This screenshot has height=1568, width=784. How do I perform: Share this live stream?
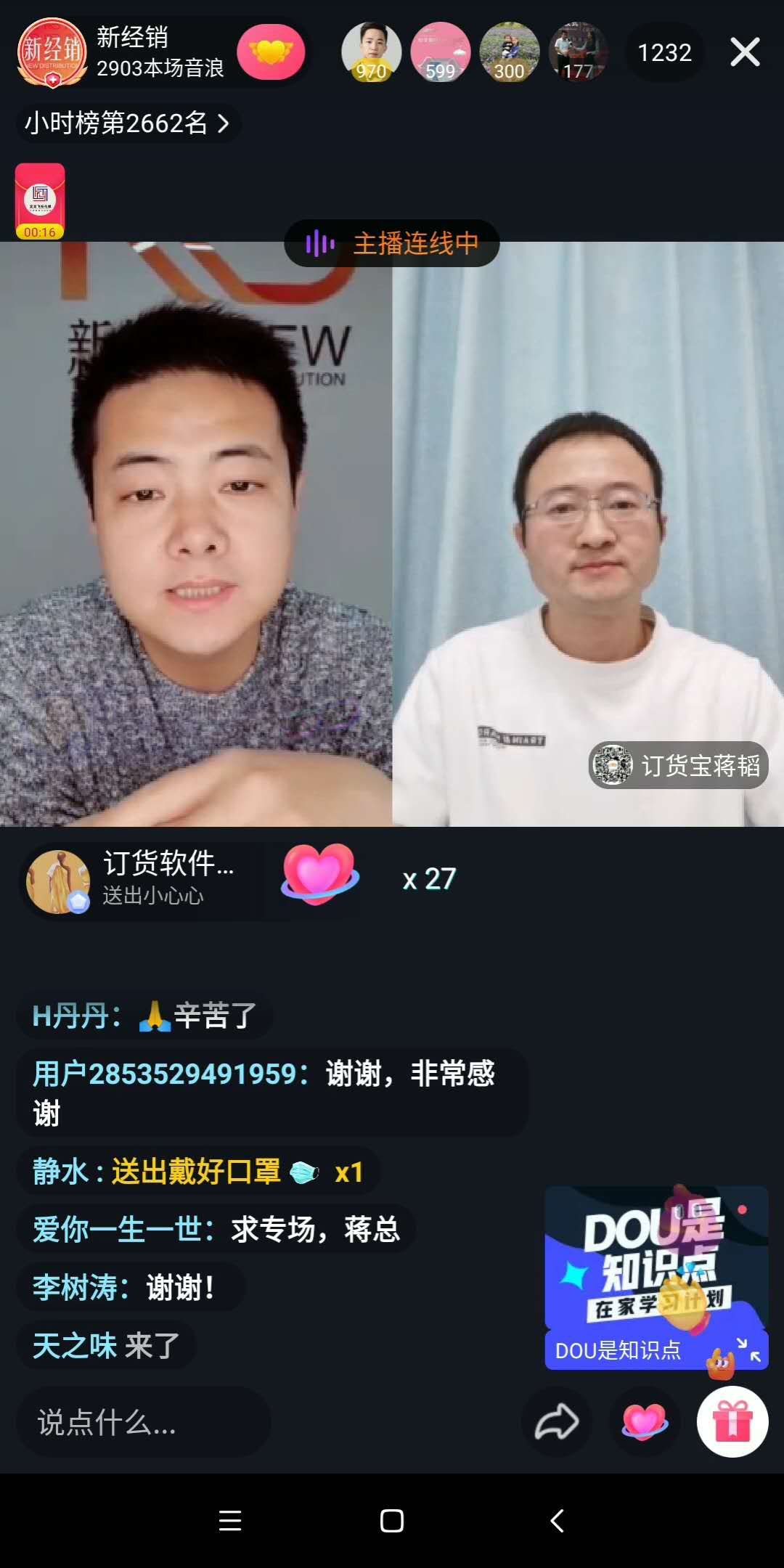coord(557,1422)
